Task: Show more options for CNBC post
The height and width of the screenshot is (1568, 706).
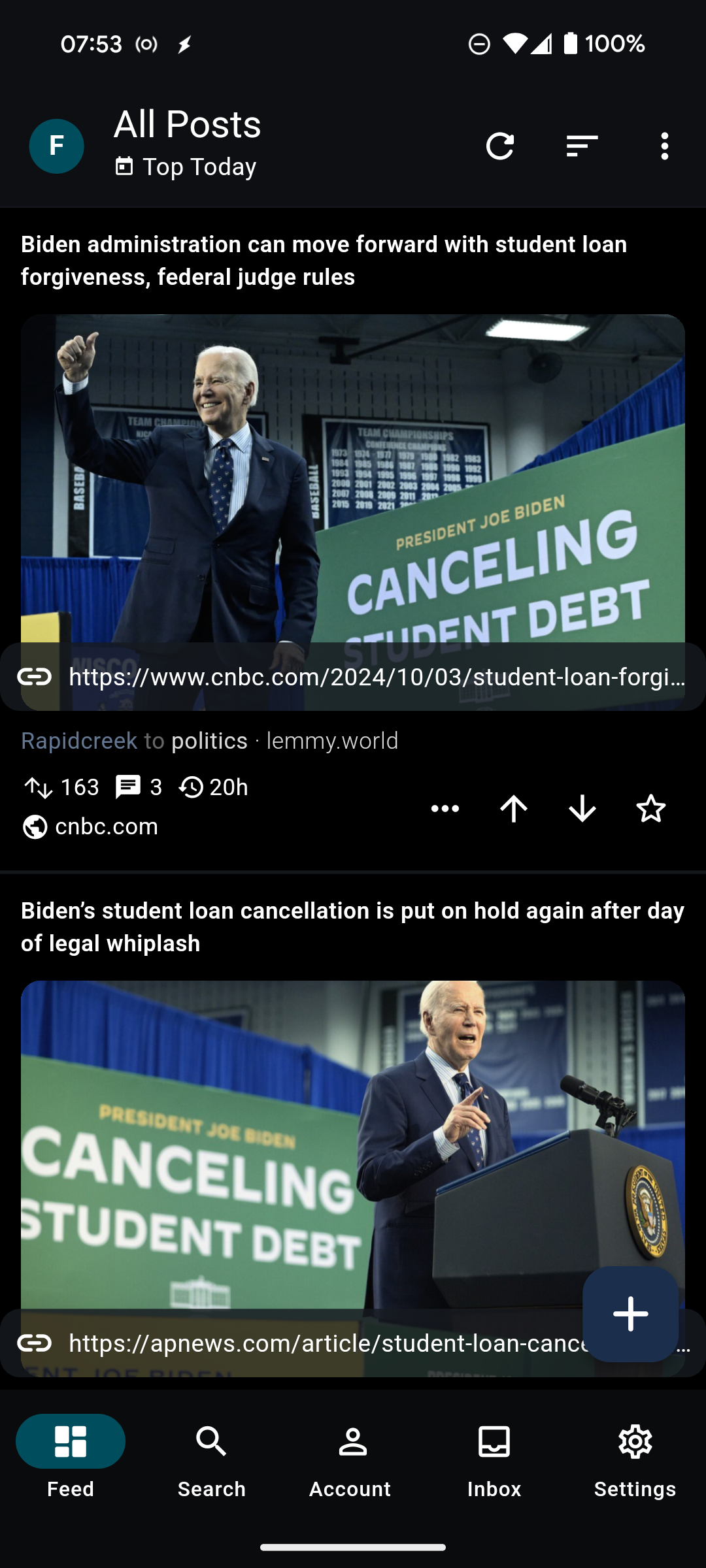Action: coord(445,809)
